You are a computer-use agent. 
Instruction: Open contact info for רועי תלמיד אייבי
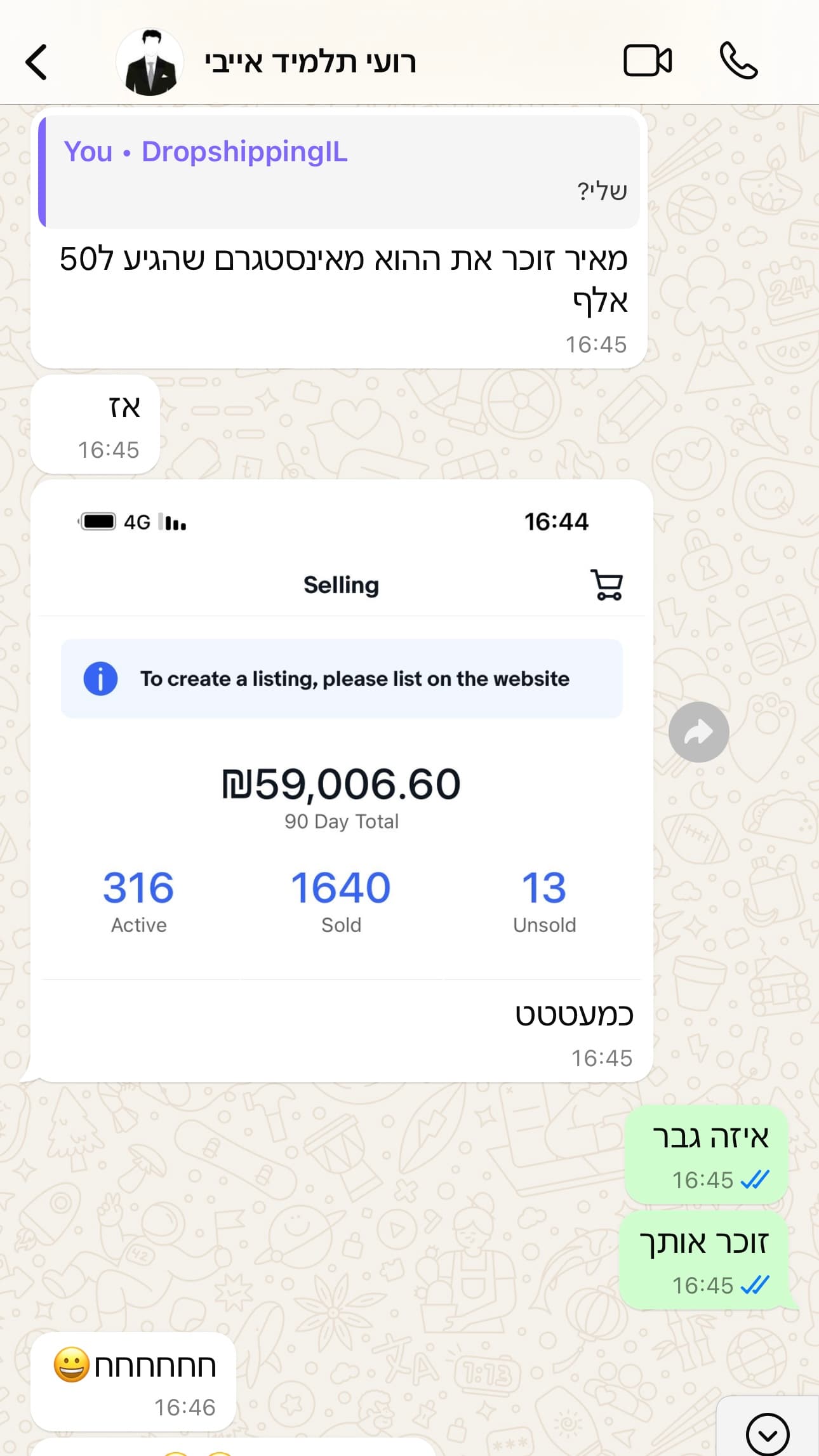point(309,62)
